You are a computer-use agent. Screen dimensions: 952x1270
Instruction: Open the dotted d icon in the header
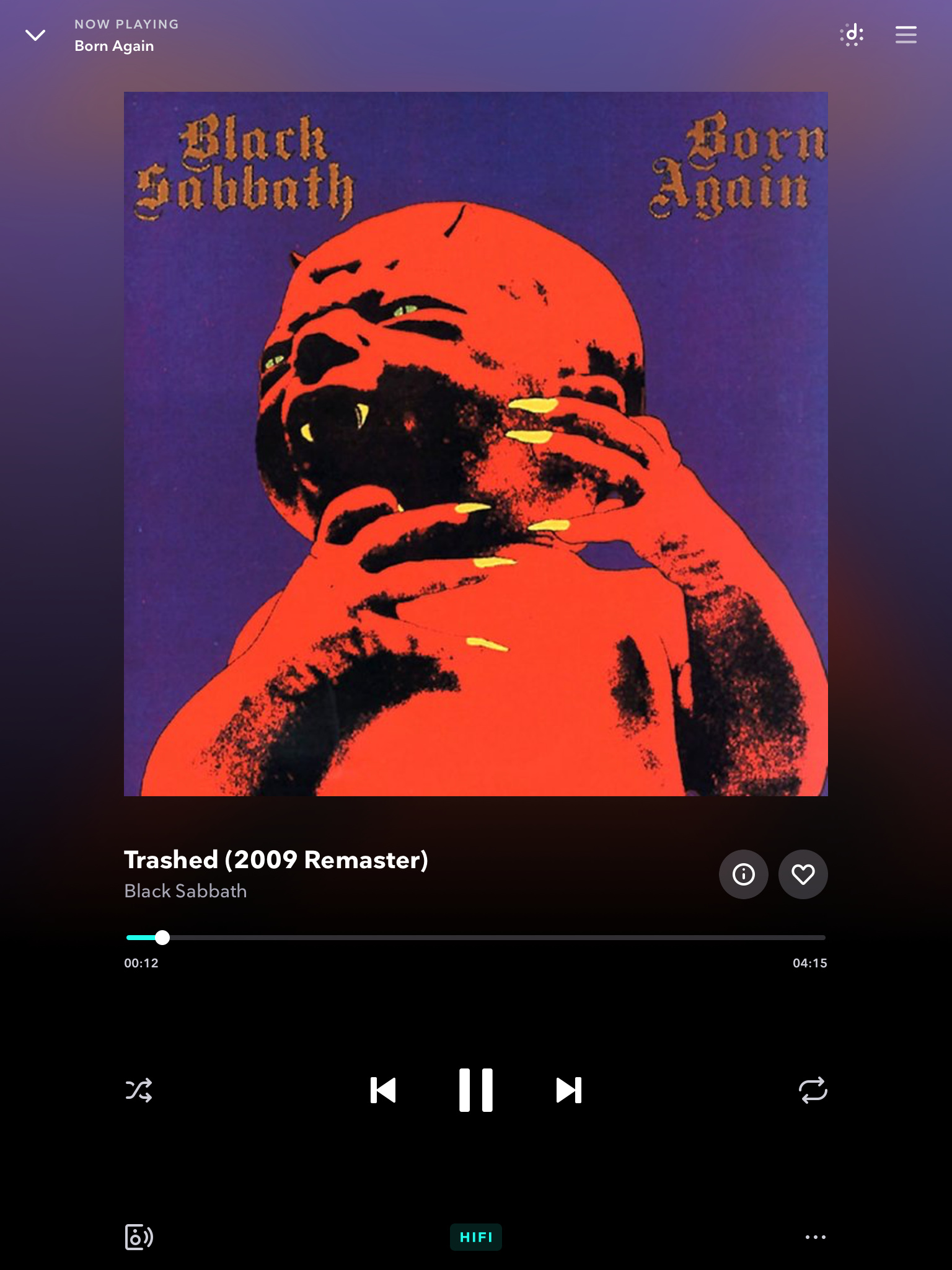853,35
